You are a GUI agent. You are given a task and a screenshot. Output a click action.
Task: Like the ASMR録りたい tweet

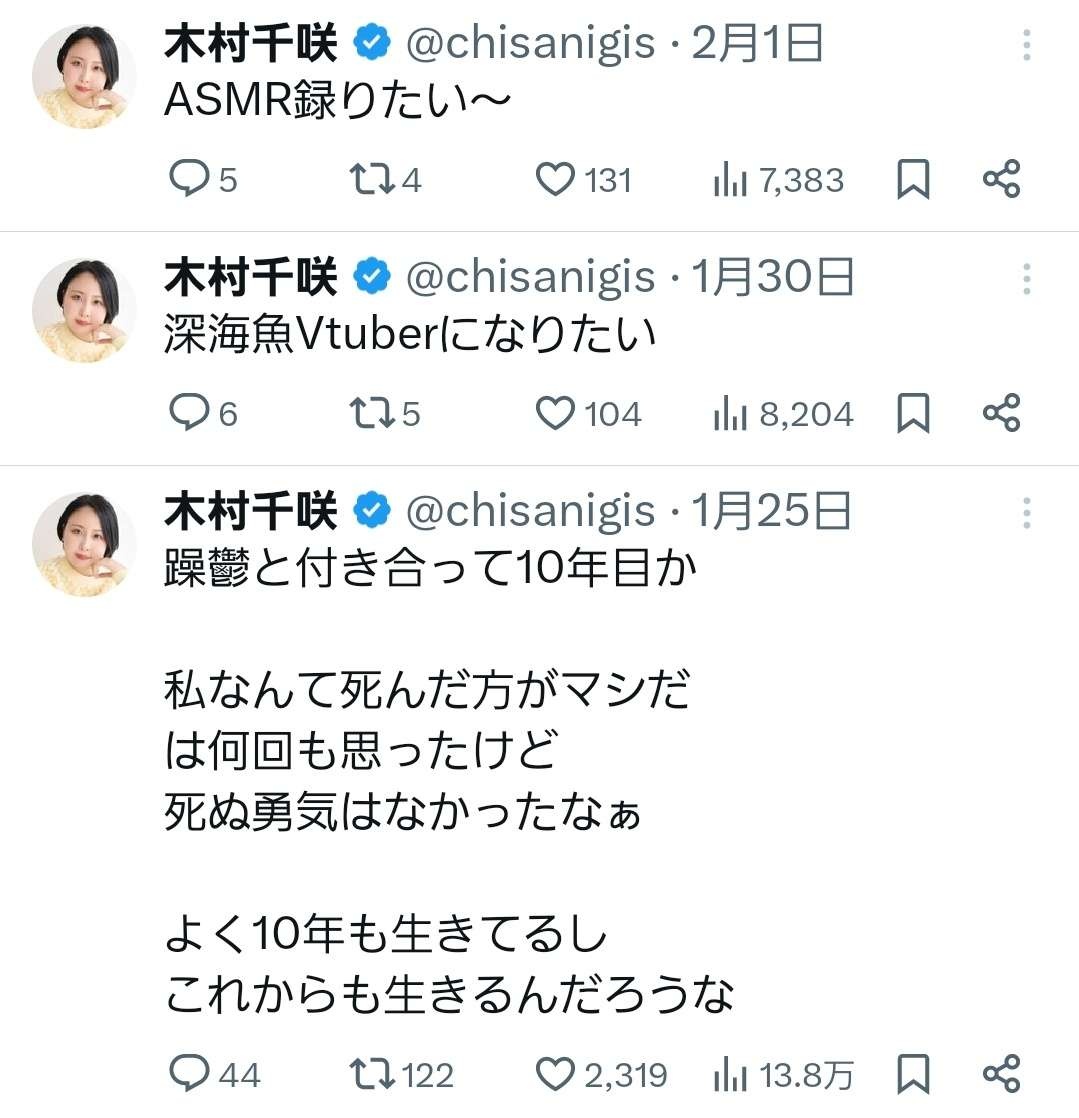556,180
